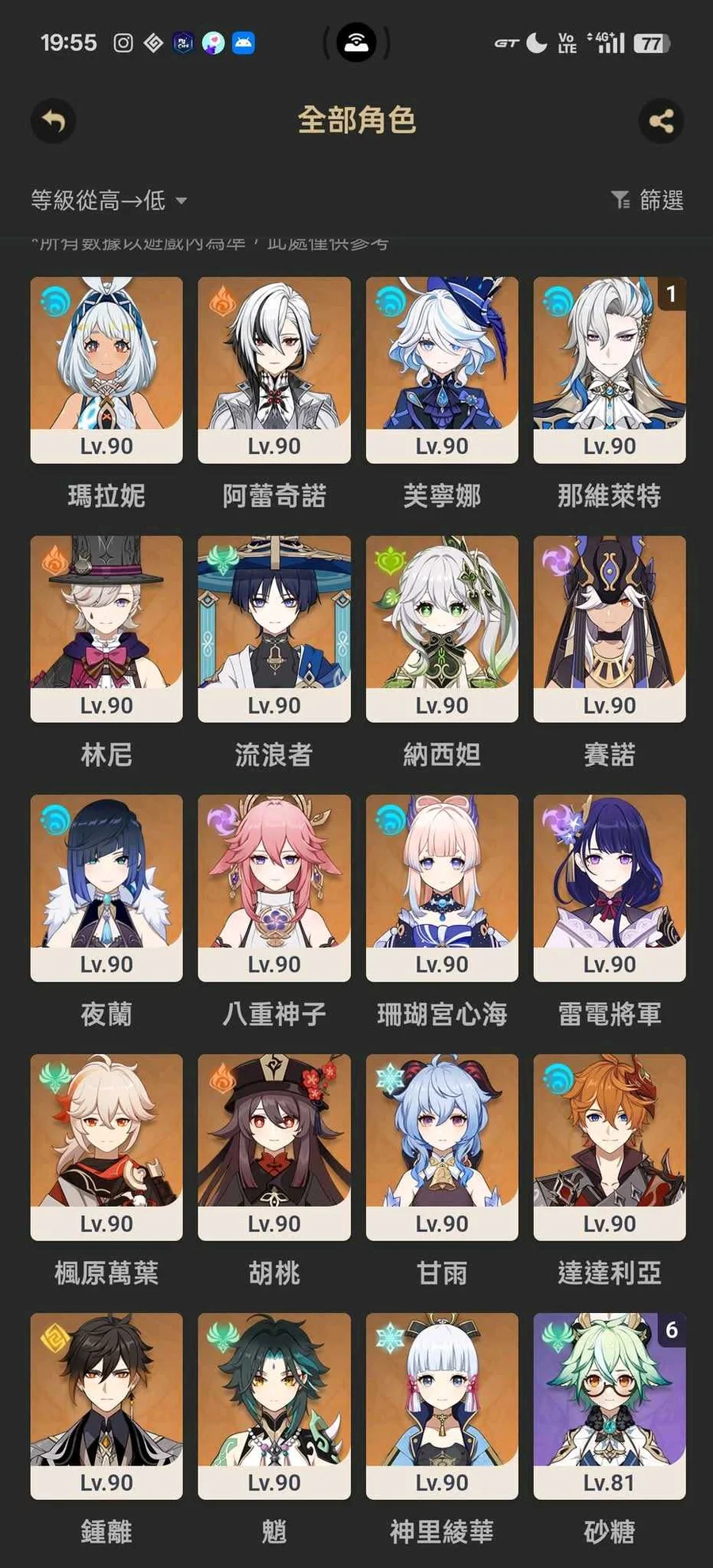Screen dimensions: 713x1568
Task: Open 賽諾 character card
Action: [x=609, y=629]
